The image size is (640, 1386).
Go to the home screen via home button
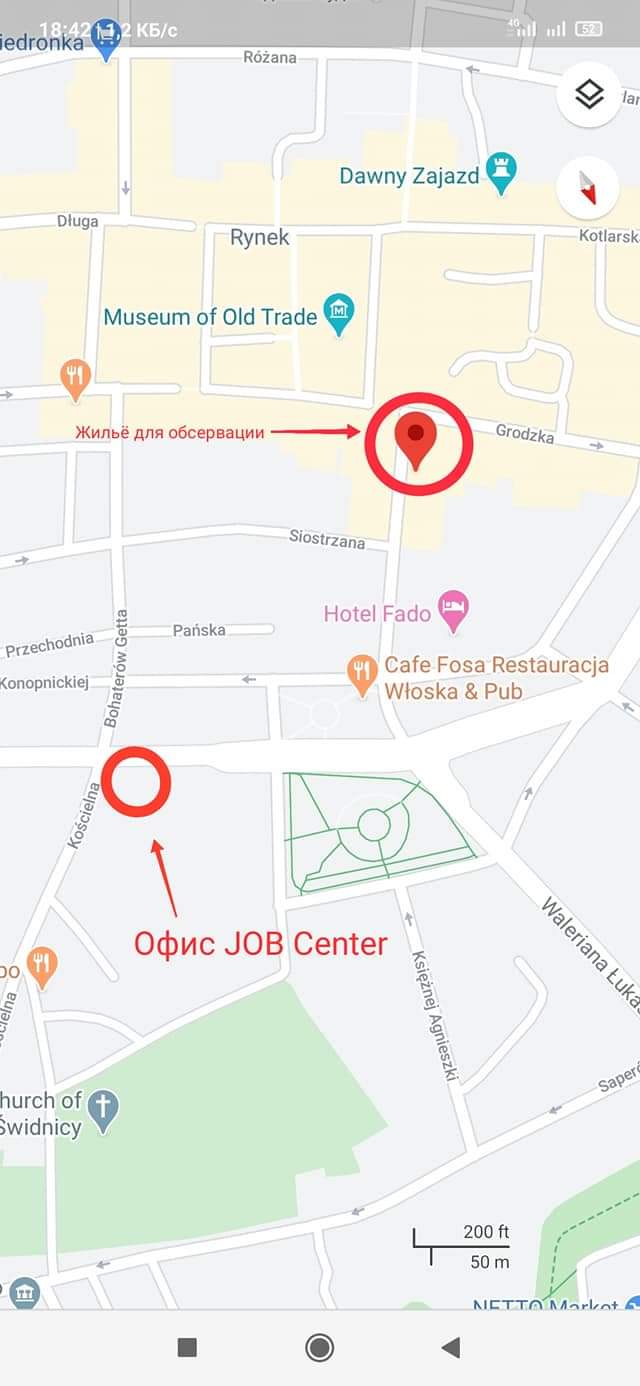point(320,1348)
